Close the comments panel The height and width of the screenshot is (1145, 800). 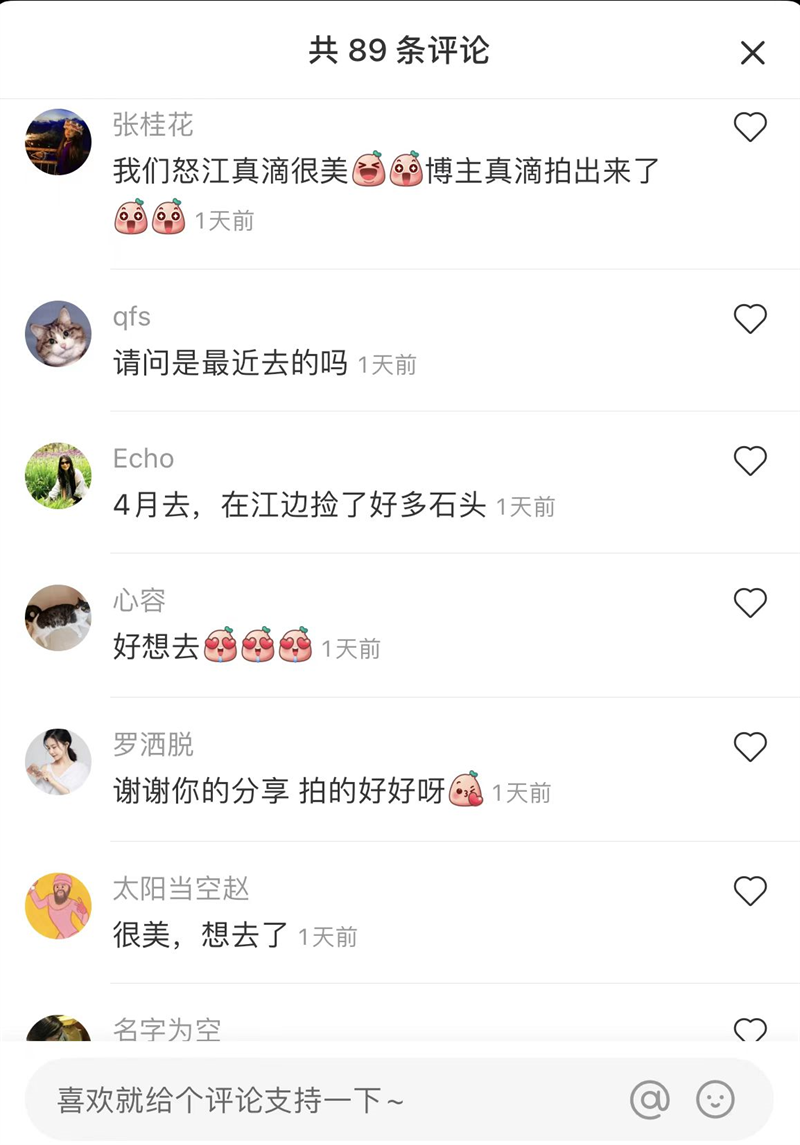click(x=752, y=53)
